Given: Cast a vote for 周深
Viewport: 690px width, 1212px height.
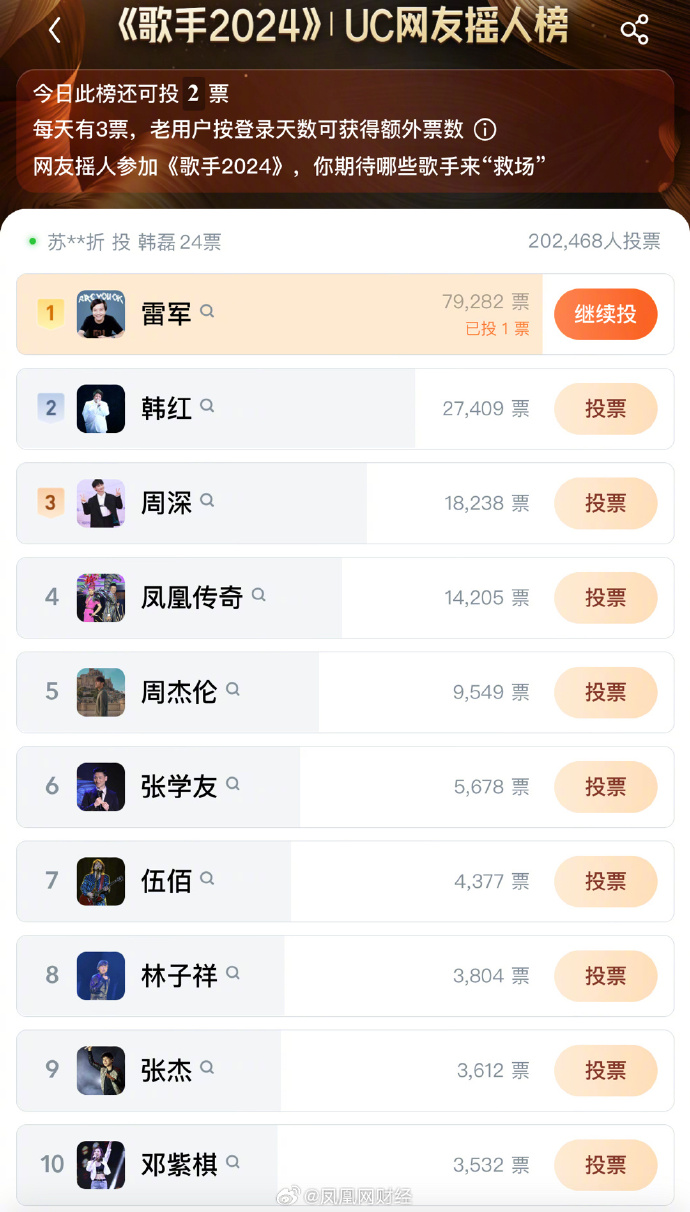Looking at the screenshot, I should pos(605,503).
